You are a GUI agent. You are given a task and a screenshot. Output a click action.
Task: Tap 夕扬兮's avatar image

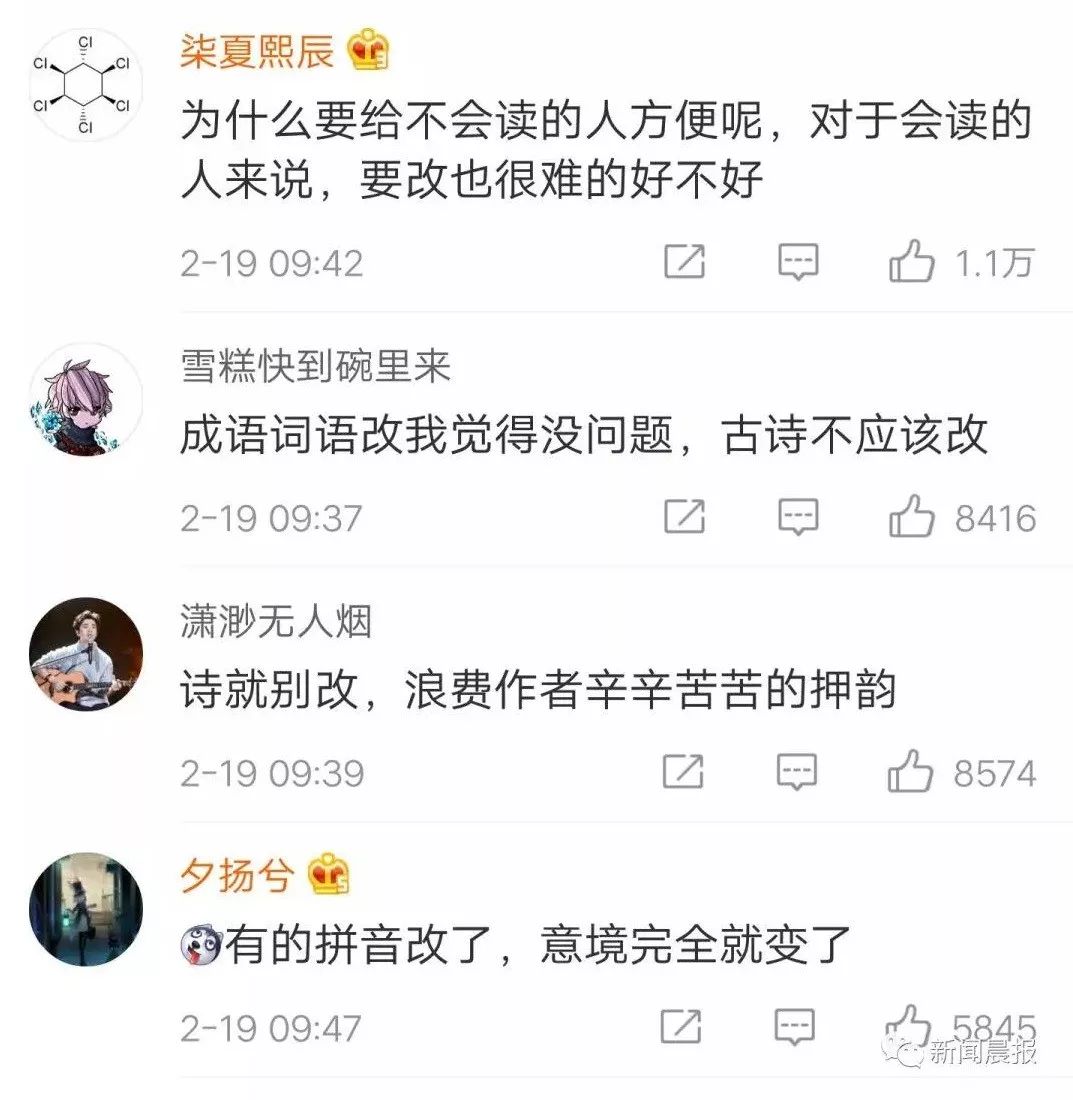(85, 909)
